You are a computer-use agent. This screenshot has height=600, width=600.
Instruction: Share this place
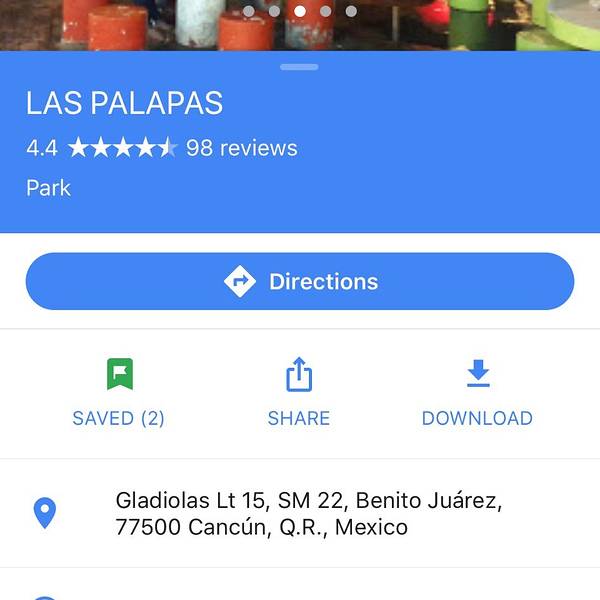299,393
